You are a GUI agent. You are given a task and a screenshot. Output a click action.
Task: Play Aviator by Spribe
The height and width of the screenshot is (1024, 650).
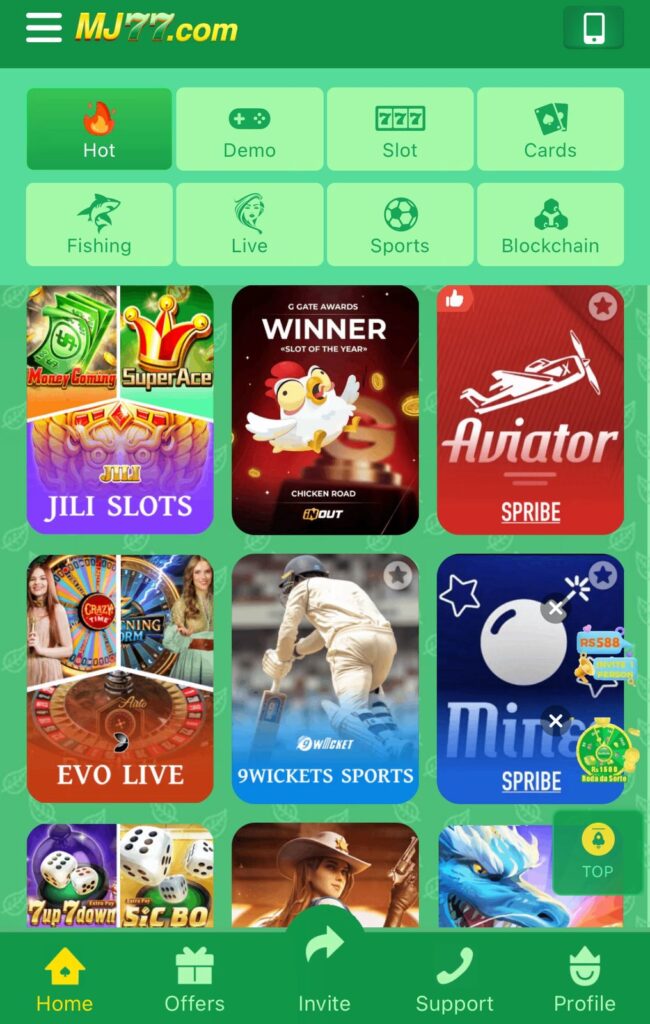(530, 420)
